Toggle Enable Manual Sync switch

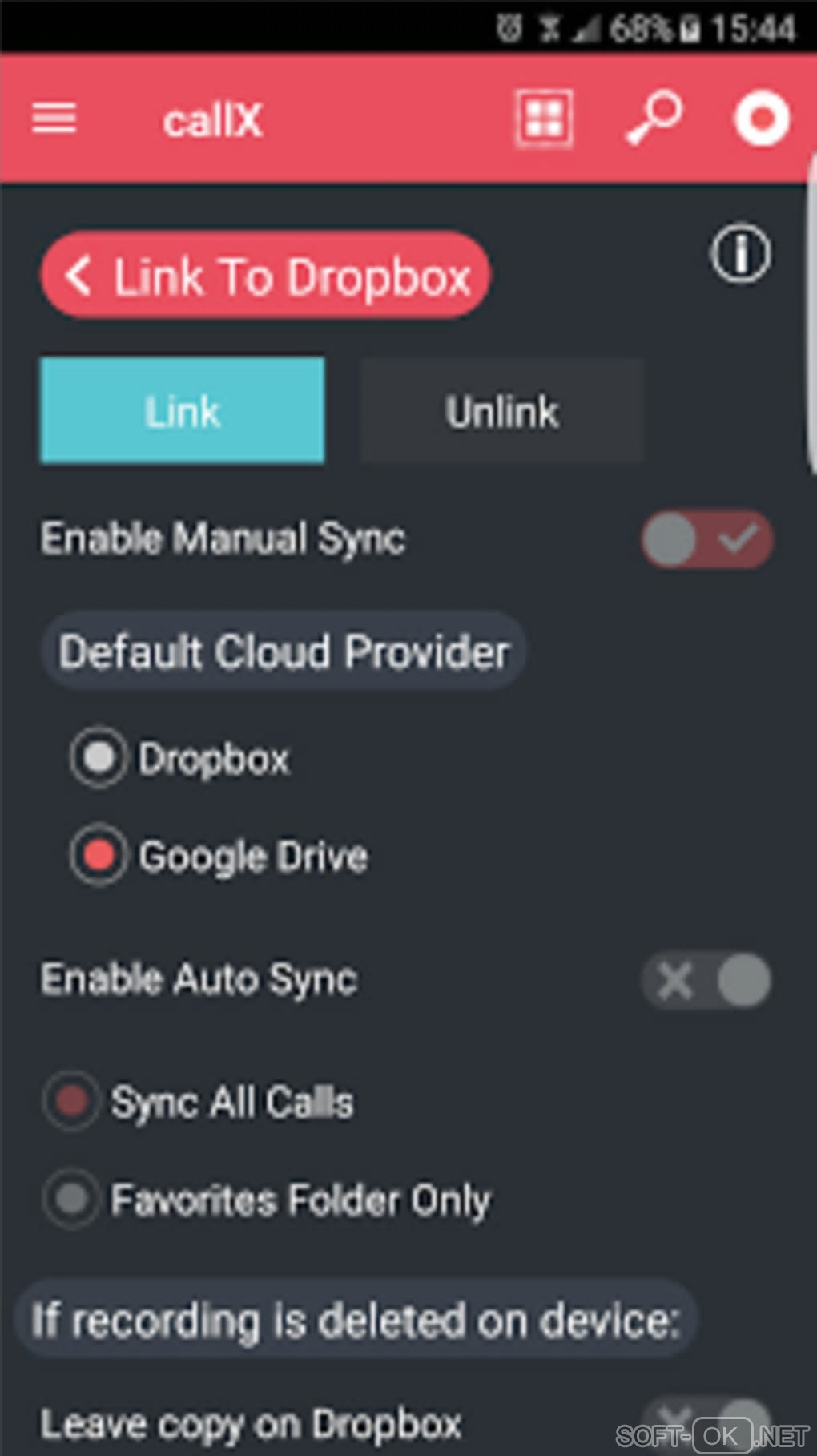[706, 539]
